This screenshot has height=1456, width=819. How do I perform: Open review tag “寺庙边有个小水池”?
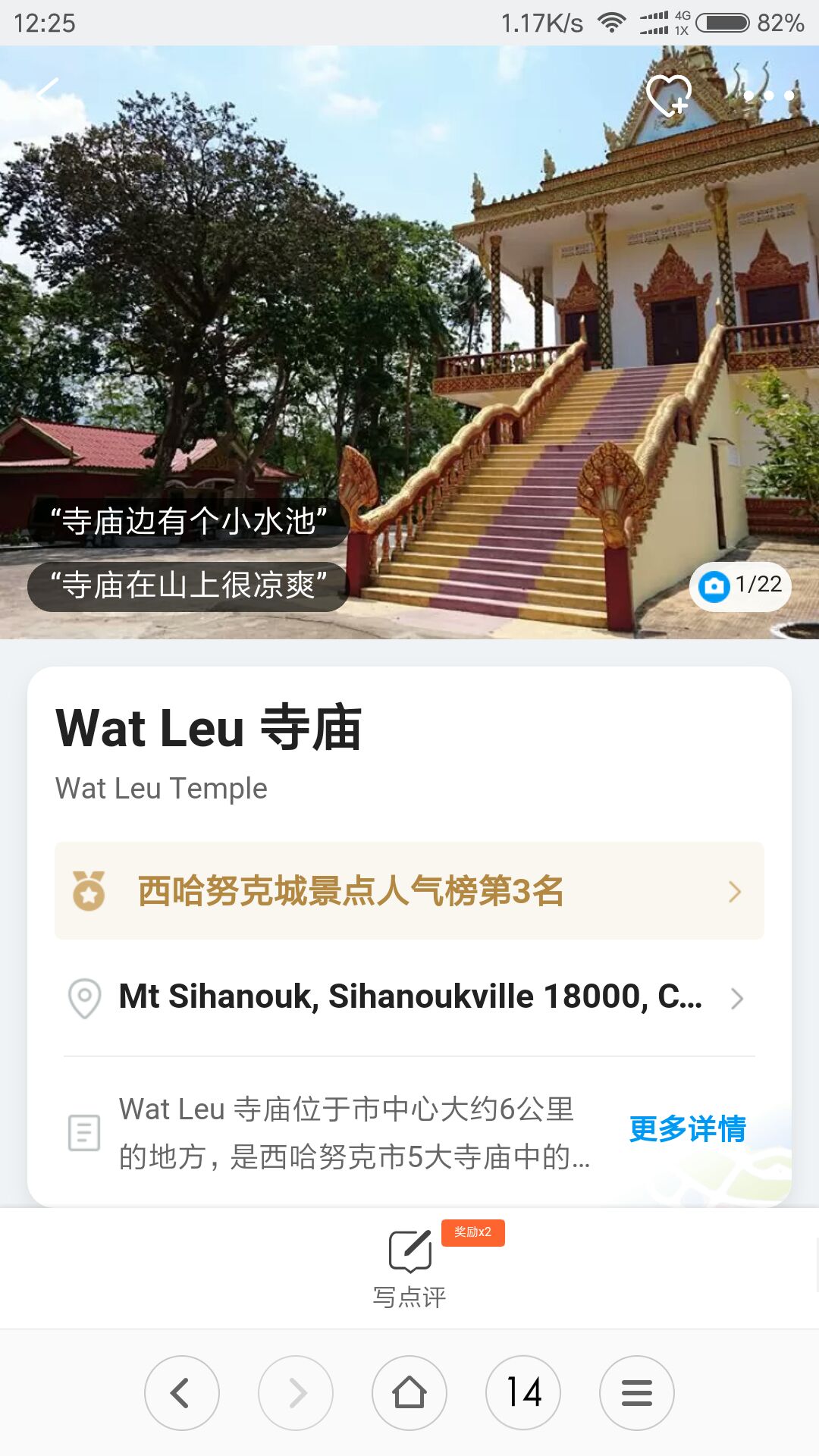189,522
